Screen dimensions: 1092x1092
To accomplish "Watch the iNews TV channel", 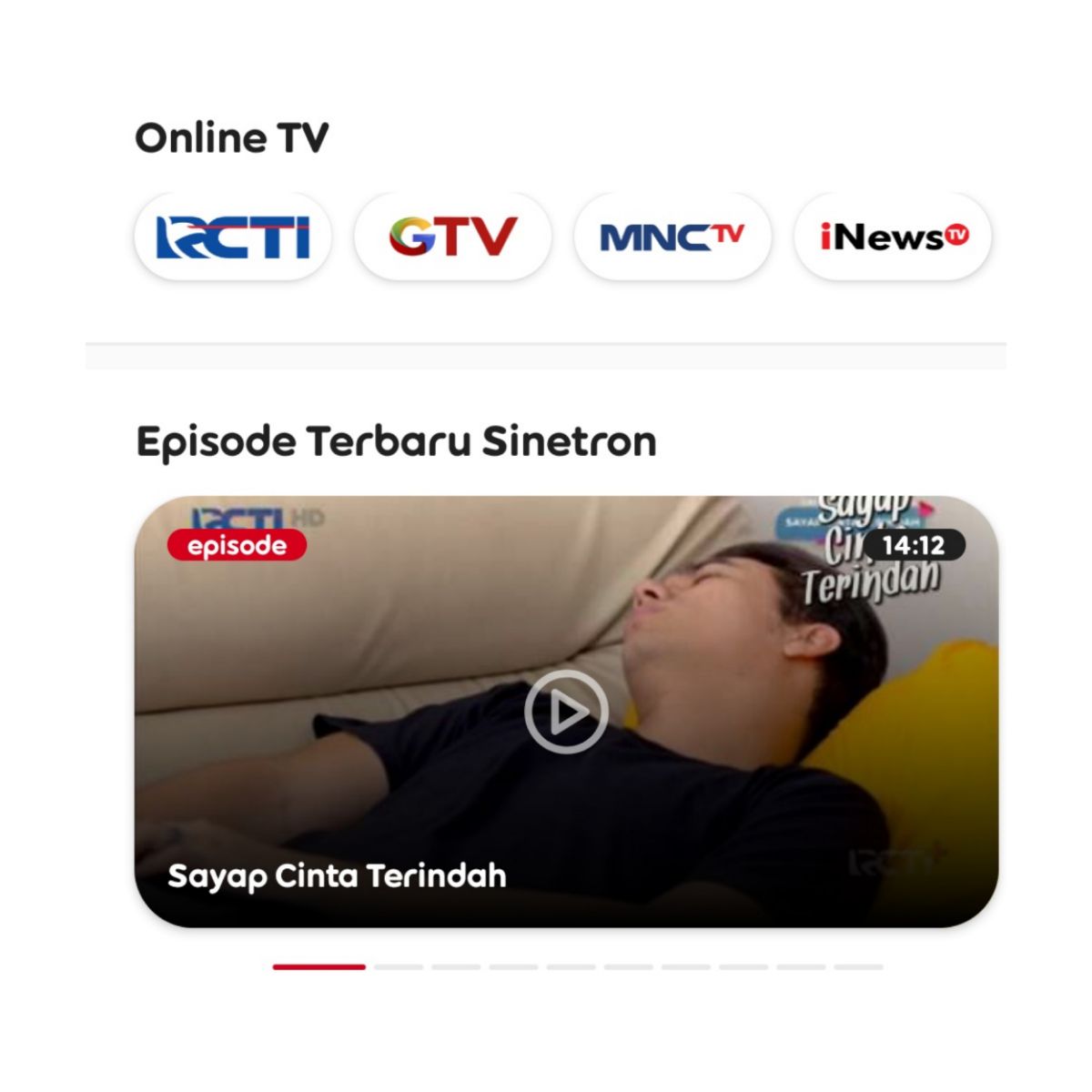I will [x=893, y=237].
